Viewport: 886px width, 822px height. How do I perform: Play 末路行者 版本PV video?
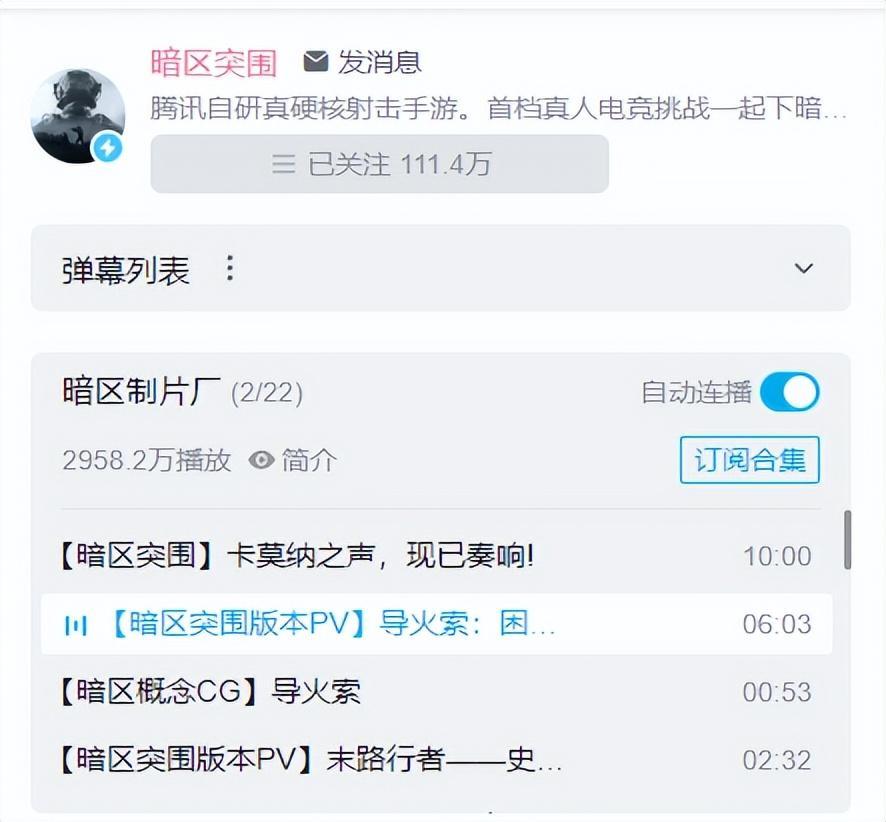[310, 760]
